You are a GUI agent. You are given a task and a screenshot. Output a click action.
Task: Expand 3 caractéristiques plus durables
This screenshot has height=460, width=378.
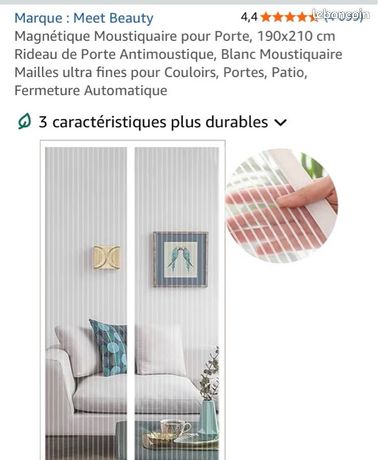[152, 122]
